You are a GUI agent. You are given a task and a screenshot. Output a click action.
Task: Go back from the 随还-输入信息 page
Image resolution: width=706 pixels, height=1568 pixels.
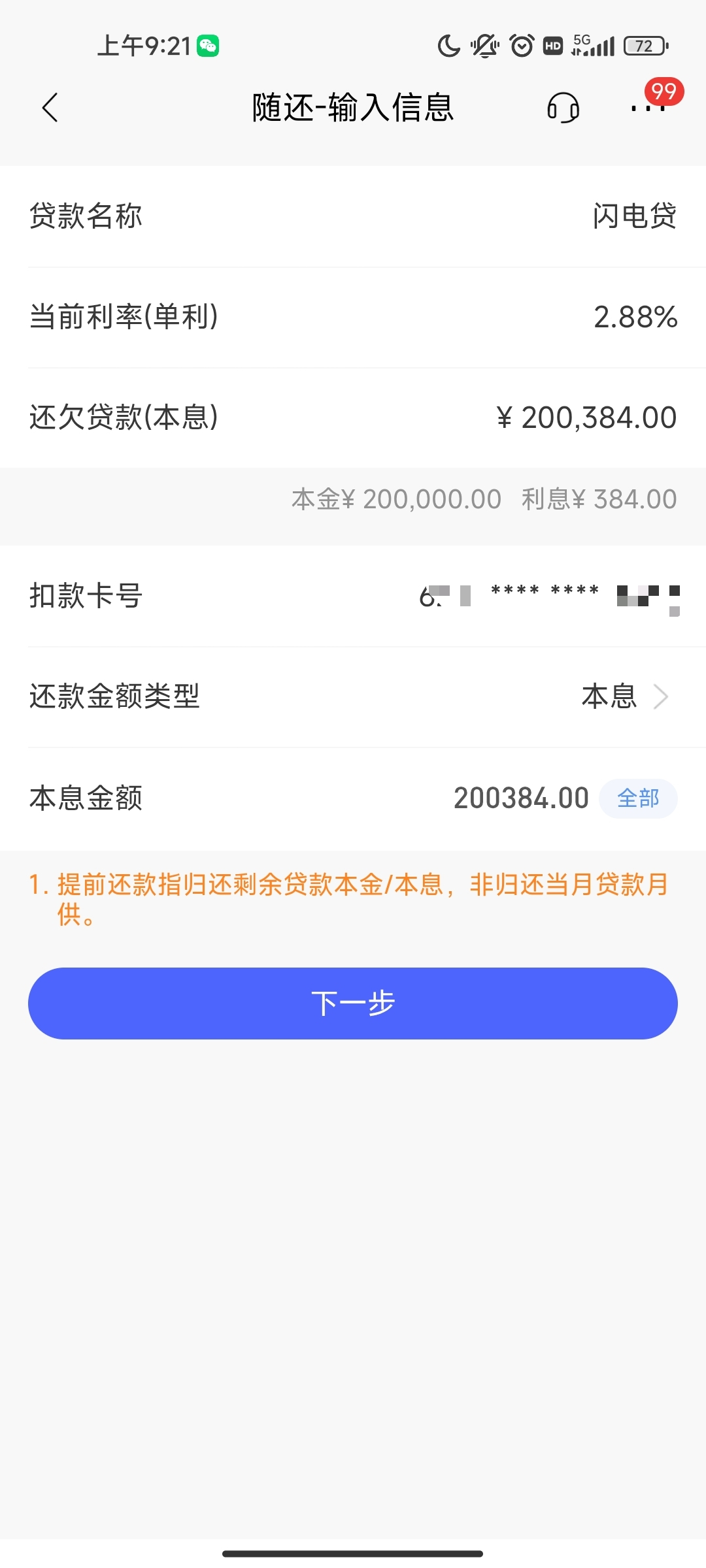(50, 108)
